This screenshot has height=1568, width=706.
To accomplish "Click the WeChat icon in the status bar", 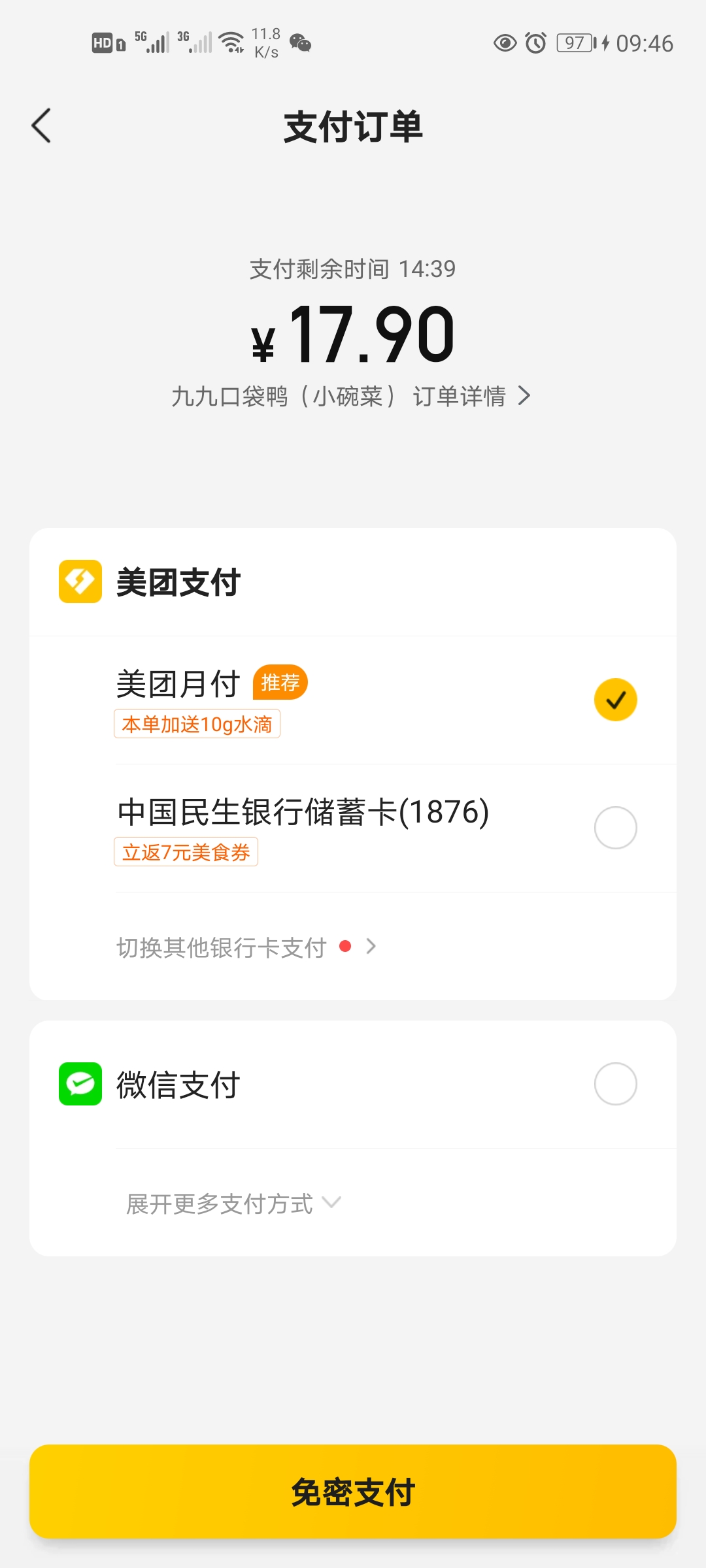I will [300, 43].
